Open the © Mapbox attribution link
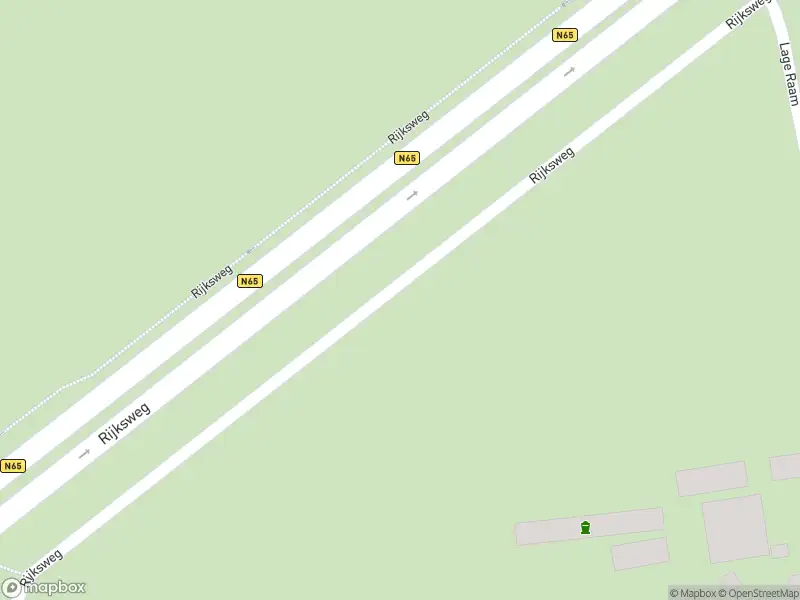The height and width of the screenshot is (600, 800). pyautogui.click(x=692, y=593)
